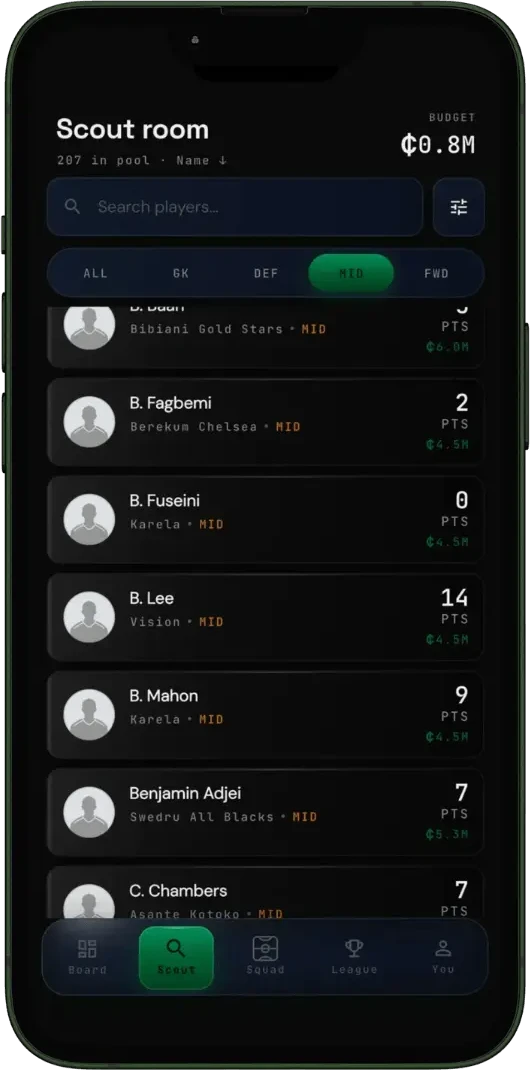View B. Fuseini from Karela
Image resolution: width=530 pixels, height=1070 pixels.
(x=265, y=520)
